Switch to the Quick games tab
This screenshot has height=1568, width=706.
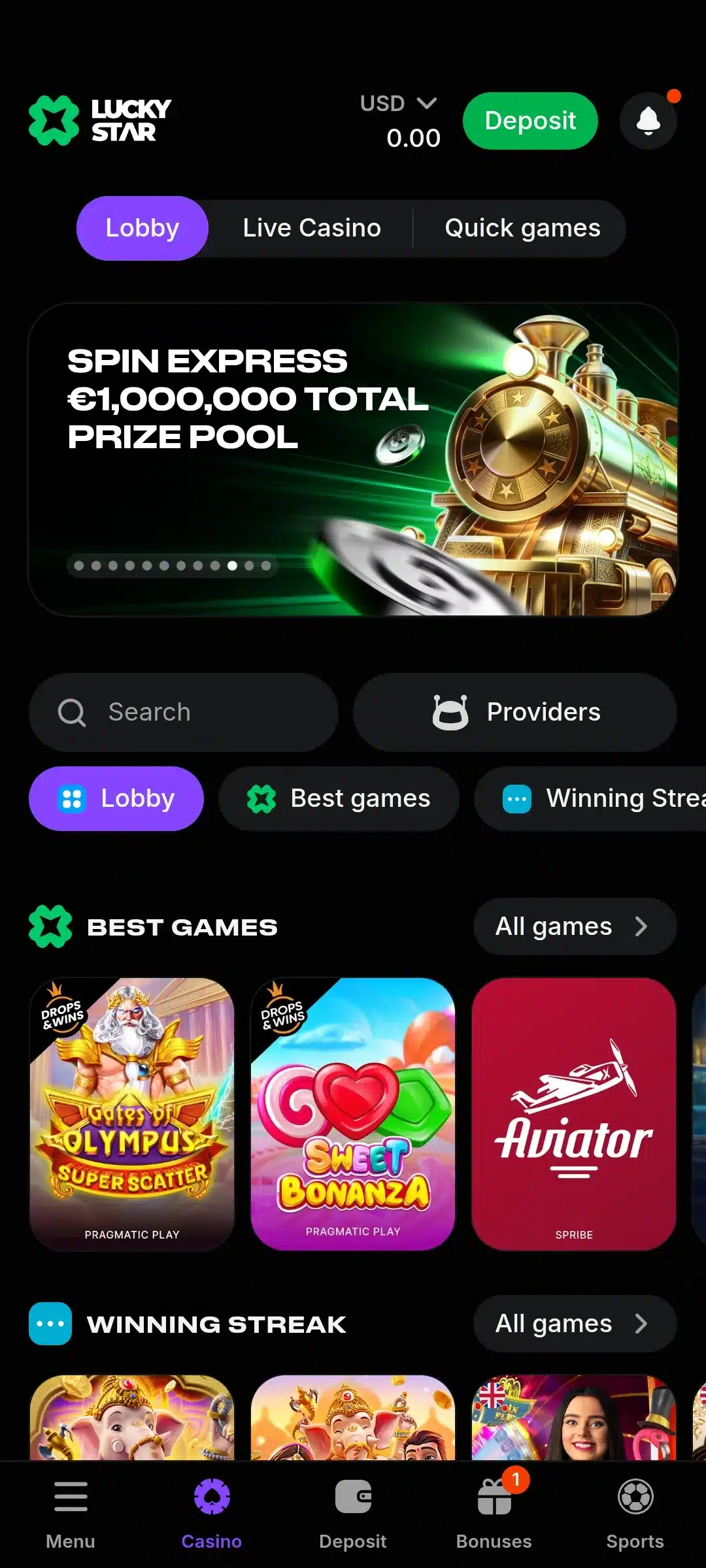click(522, 228)
